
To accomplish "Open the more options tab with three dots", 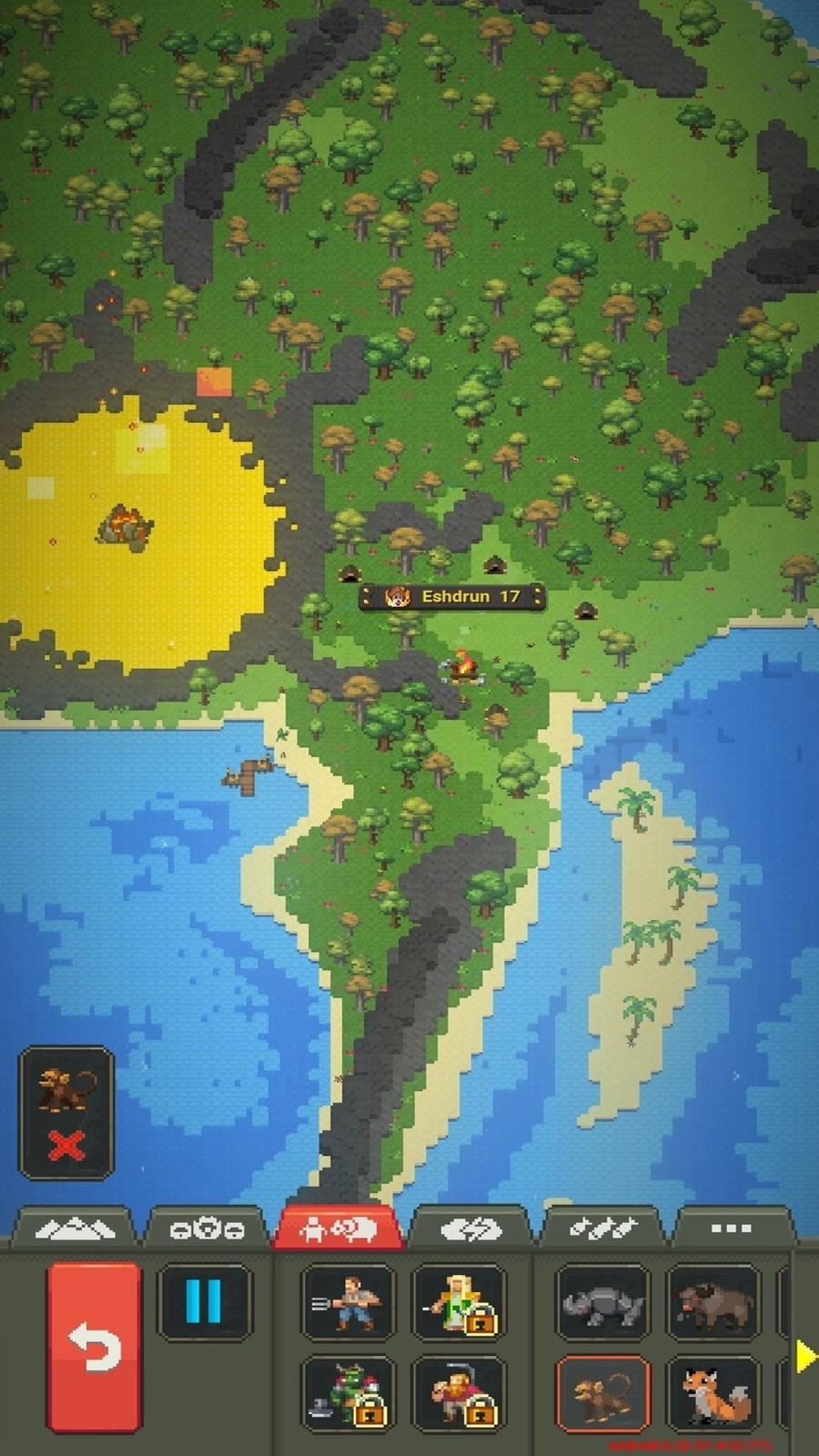I will click(731, 1229).
